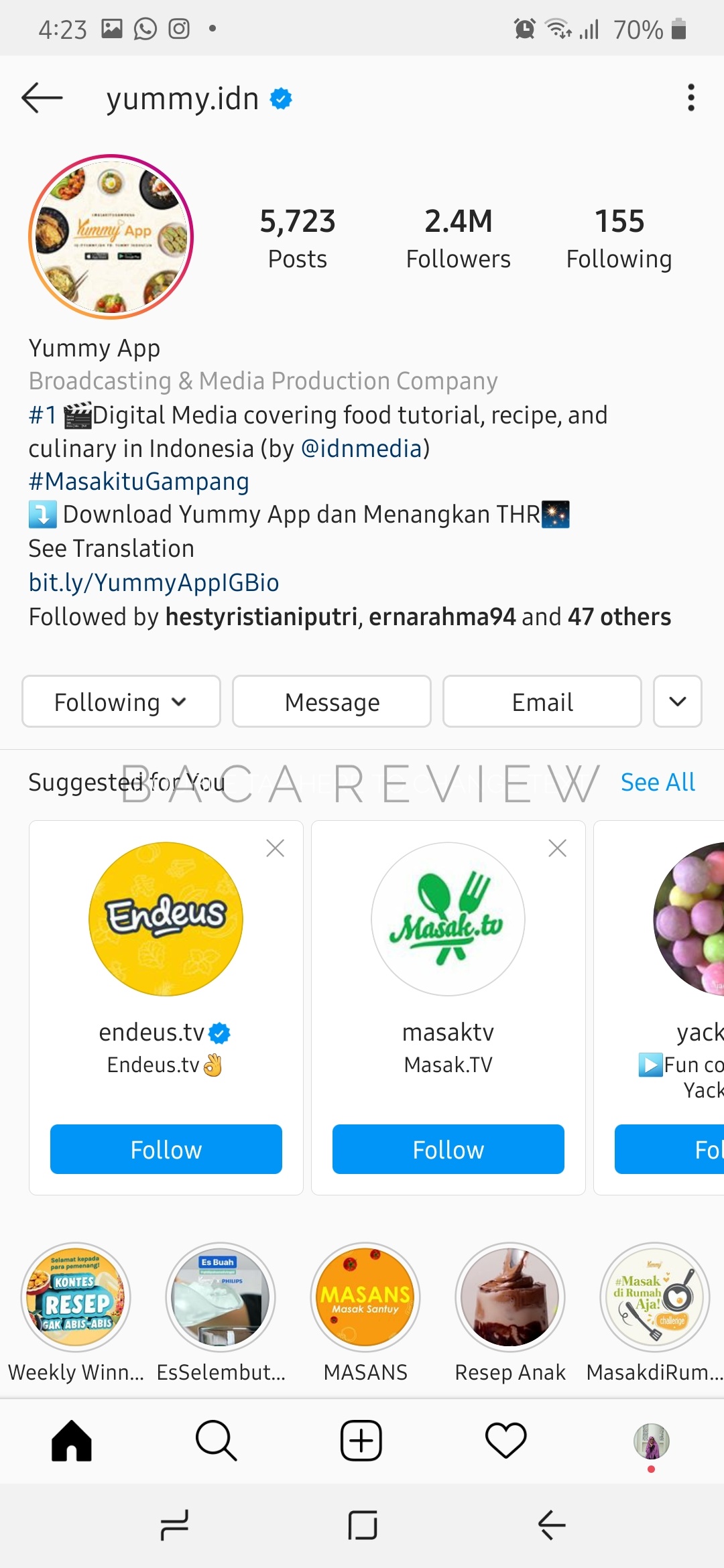The image size is (724, 1568).
Task: Tap the back arrow at top left
Action: pyautogui.click(x=42, y=98)
